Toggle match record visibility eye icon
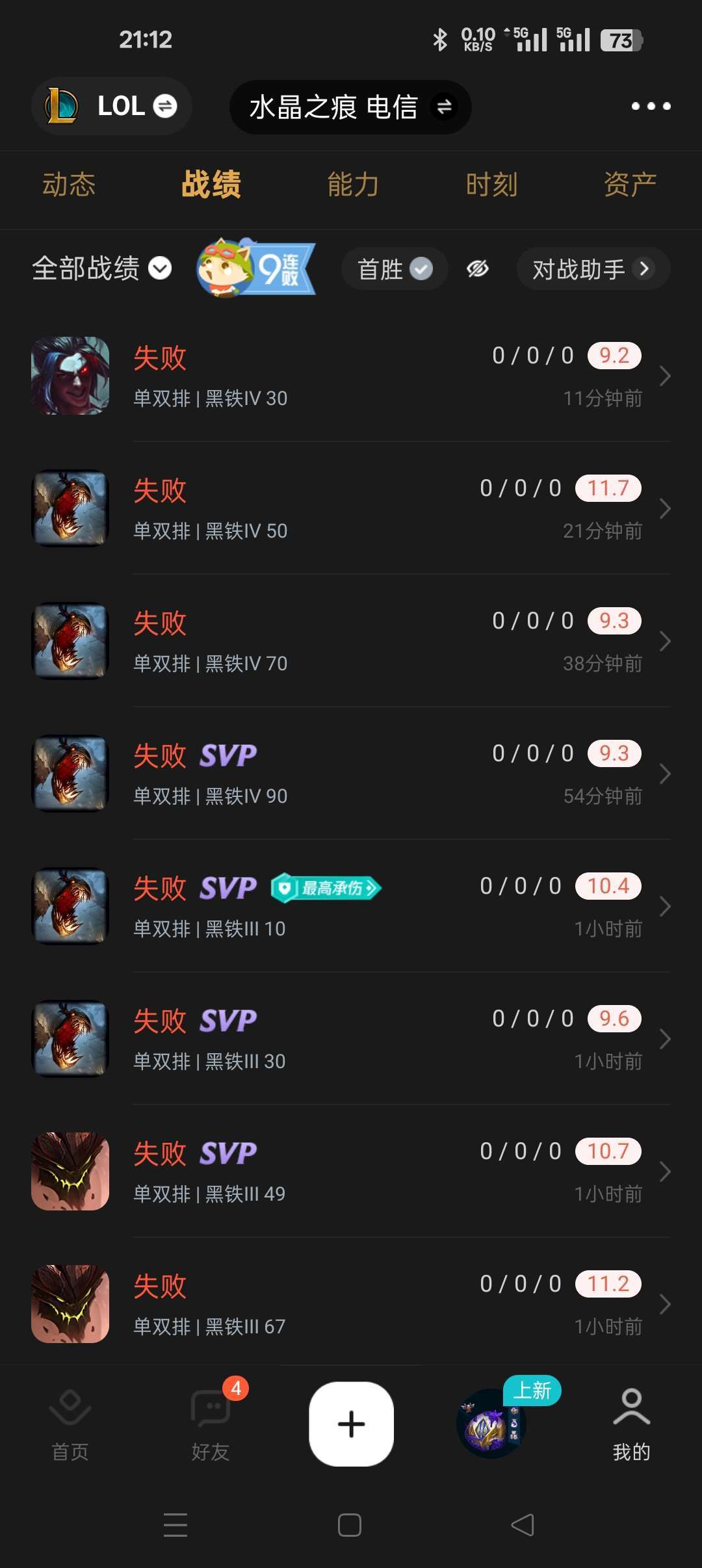The image size is (702, 1568). (x=478, y=268)
